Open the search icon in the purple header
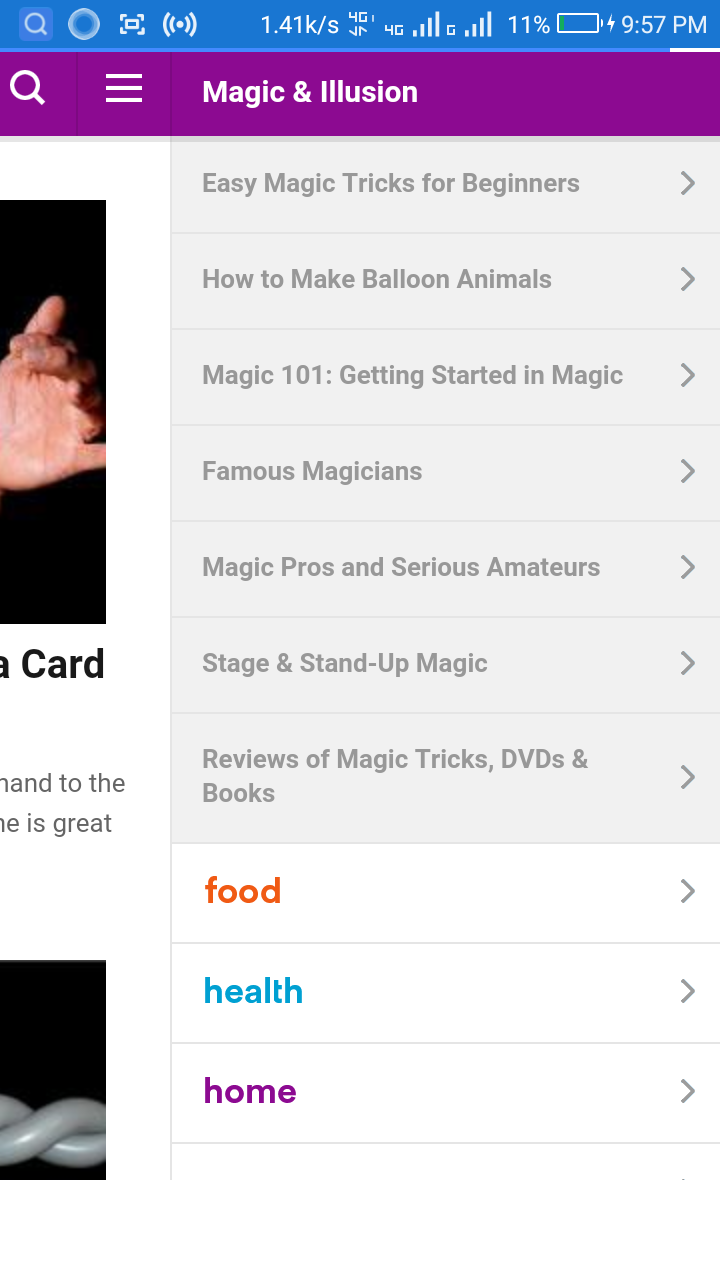The width and height of the screenshot is (720, 1280). tap(27, 88)
